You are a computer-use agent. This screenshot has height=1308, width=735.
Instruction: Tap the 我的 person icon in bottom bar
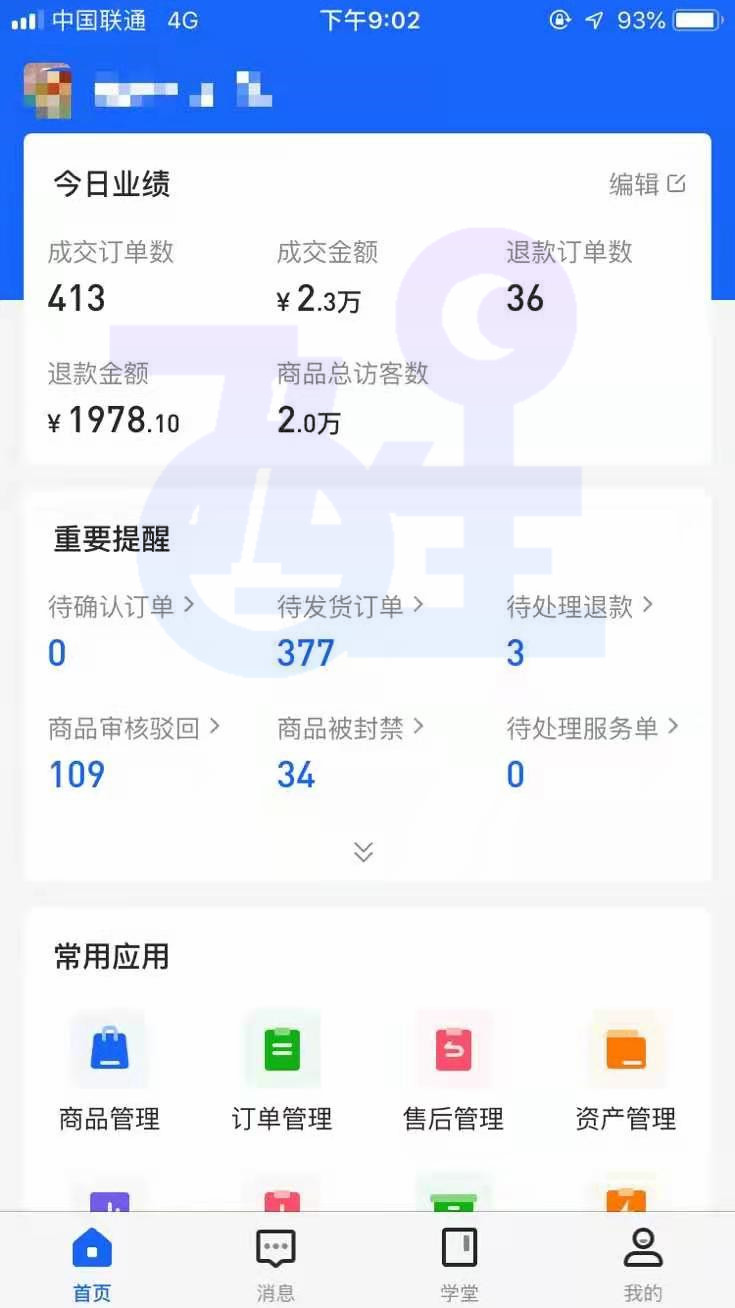tap(643, 1247)
